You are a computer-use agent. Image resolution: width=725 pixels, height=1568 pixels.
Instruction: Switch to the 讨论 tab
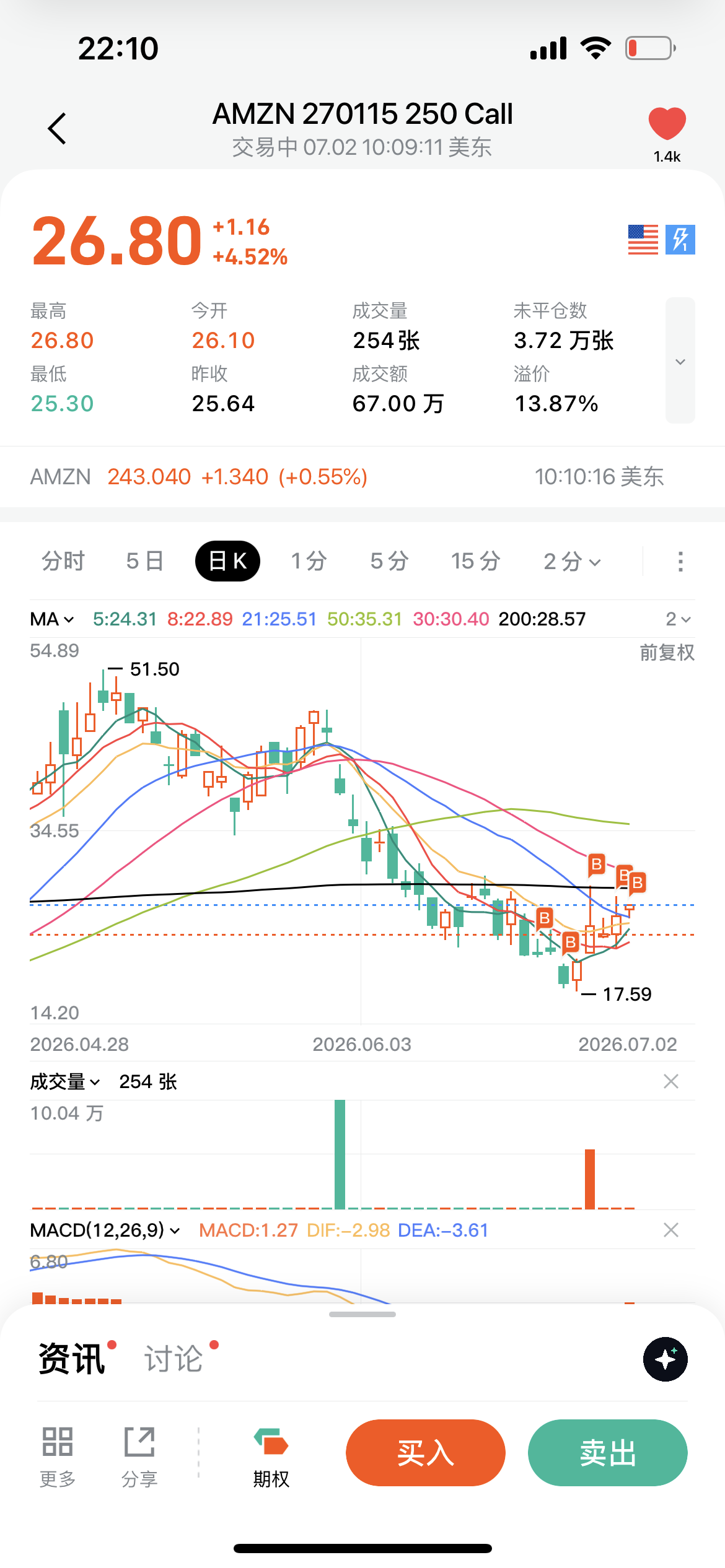coord(174,1359)
